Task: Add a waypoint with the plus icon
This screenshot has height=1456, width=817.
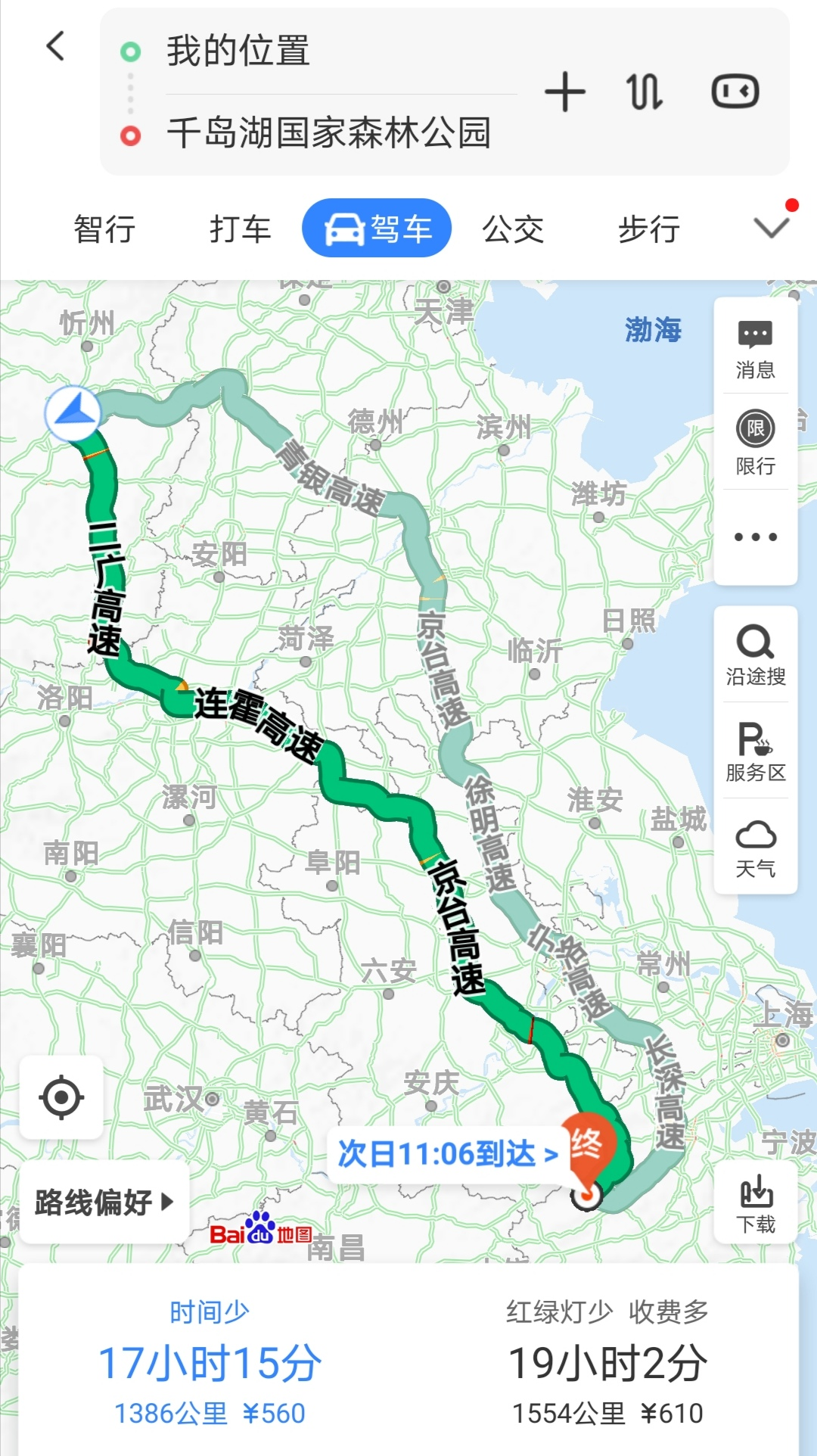Action: [x=565, y=92]
